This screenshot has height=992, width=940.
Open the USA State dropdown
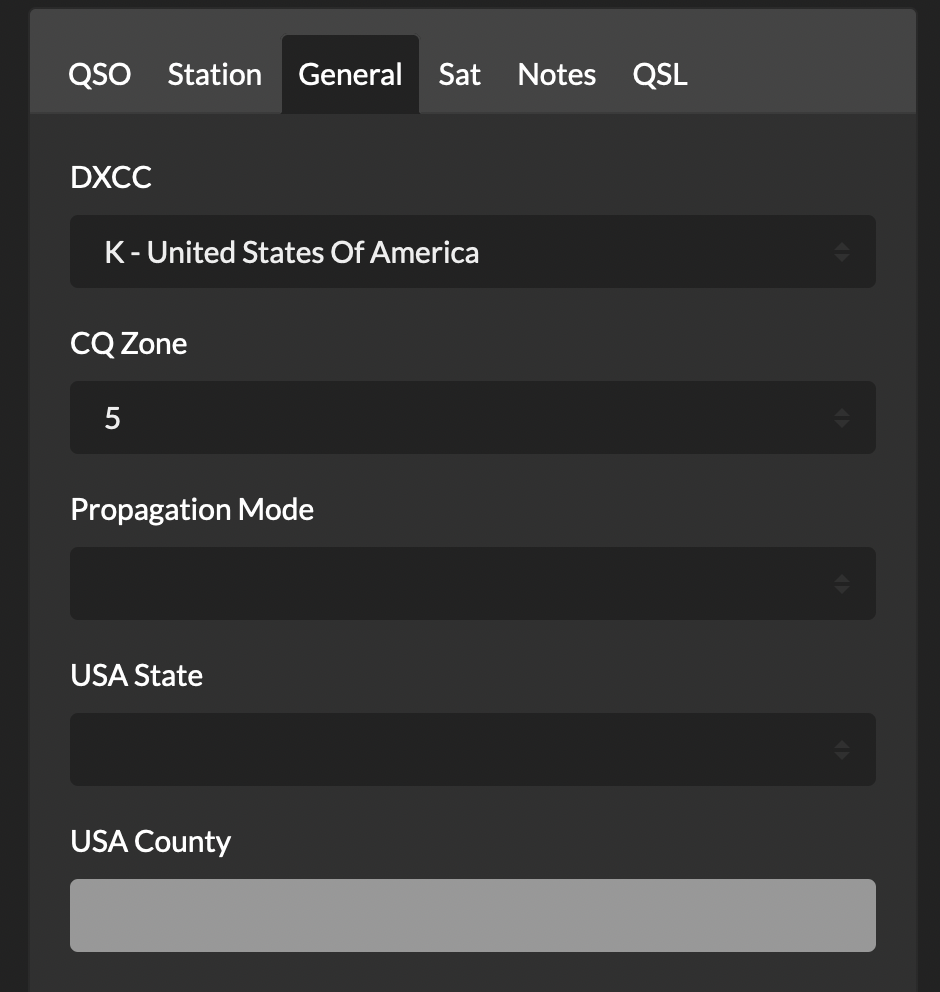point(472,749)
